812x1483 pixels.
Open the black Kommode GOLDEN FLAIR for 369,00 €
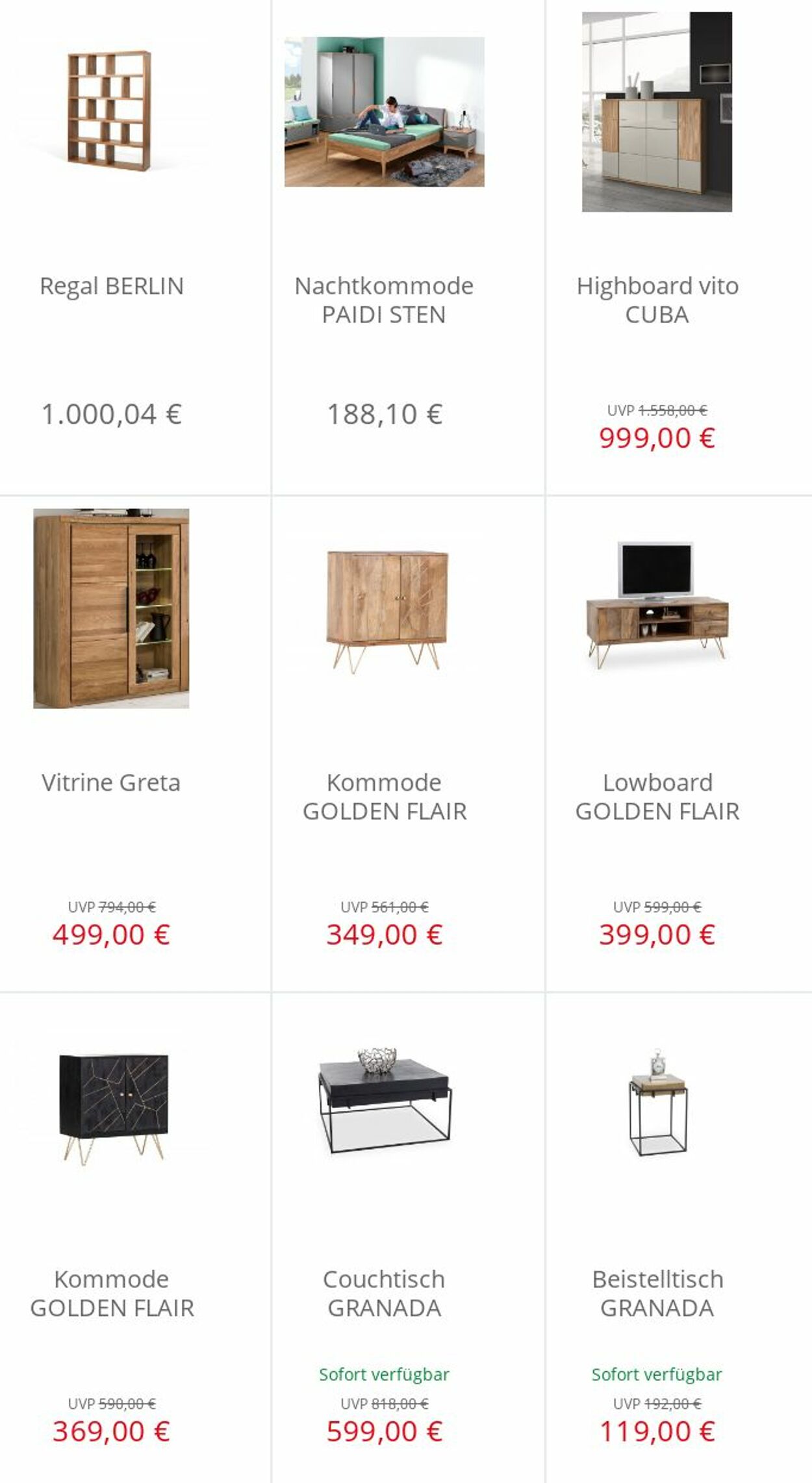pos(112,1293)
